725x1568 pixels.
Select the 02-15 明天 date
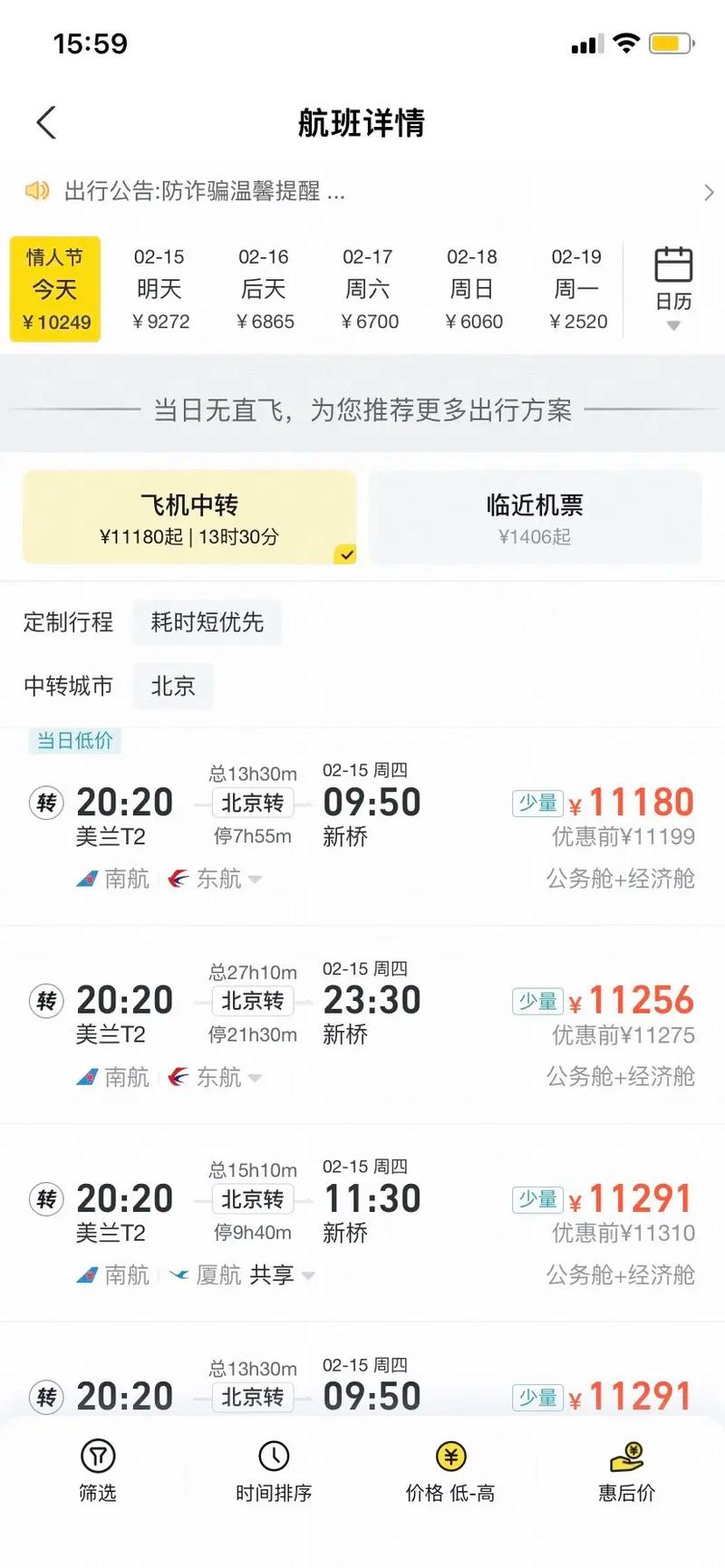click(x=159, y=289)
